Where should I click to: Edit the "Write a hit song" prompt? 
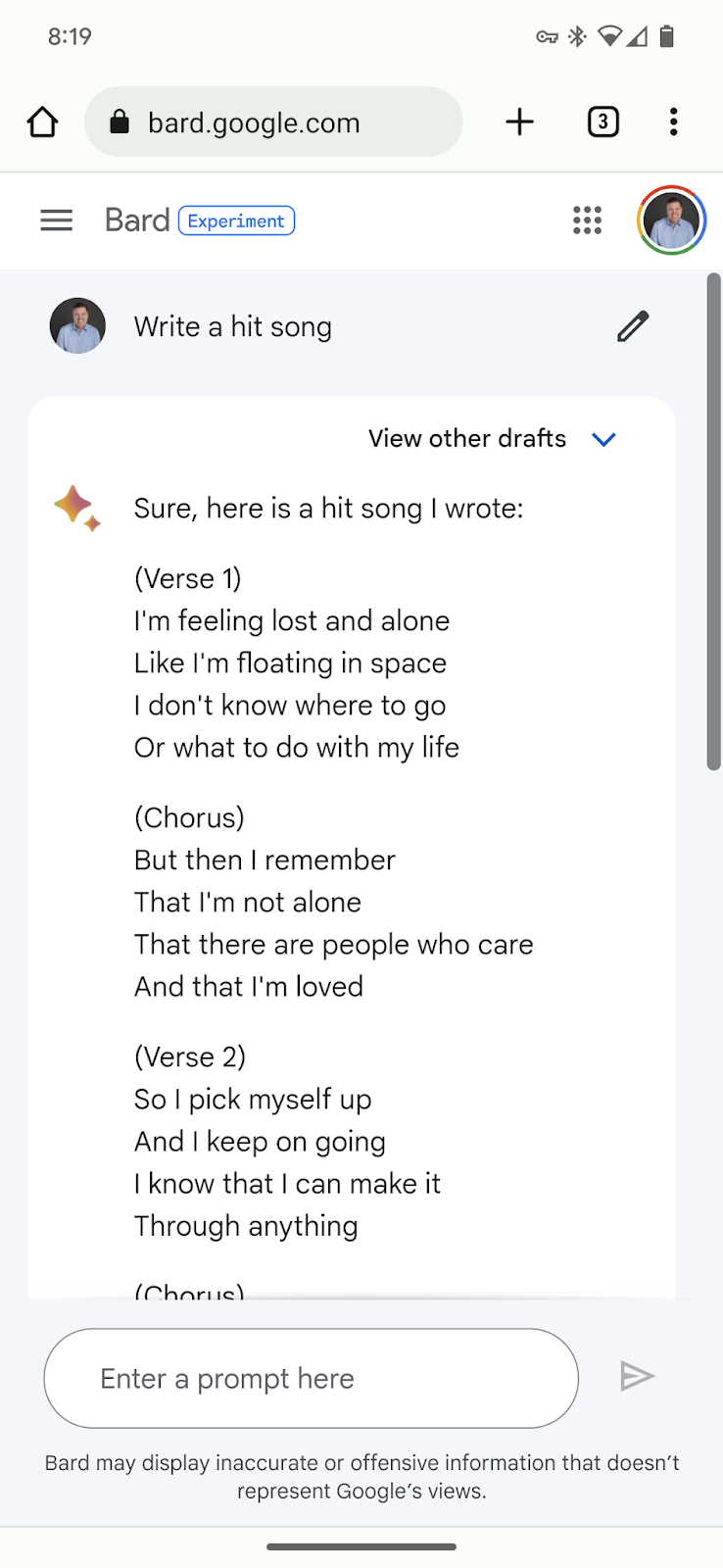point(633,326)
